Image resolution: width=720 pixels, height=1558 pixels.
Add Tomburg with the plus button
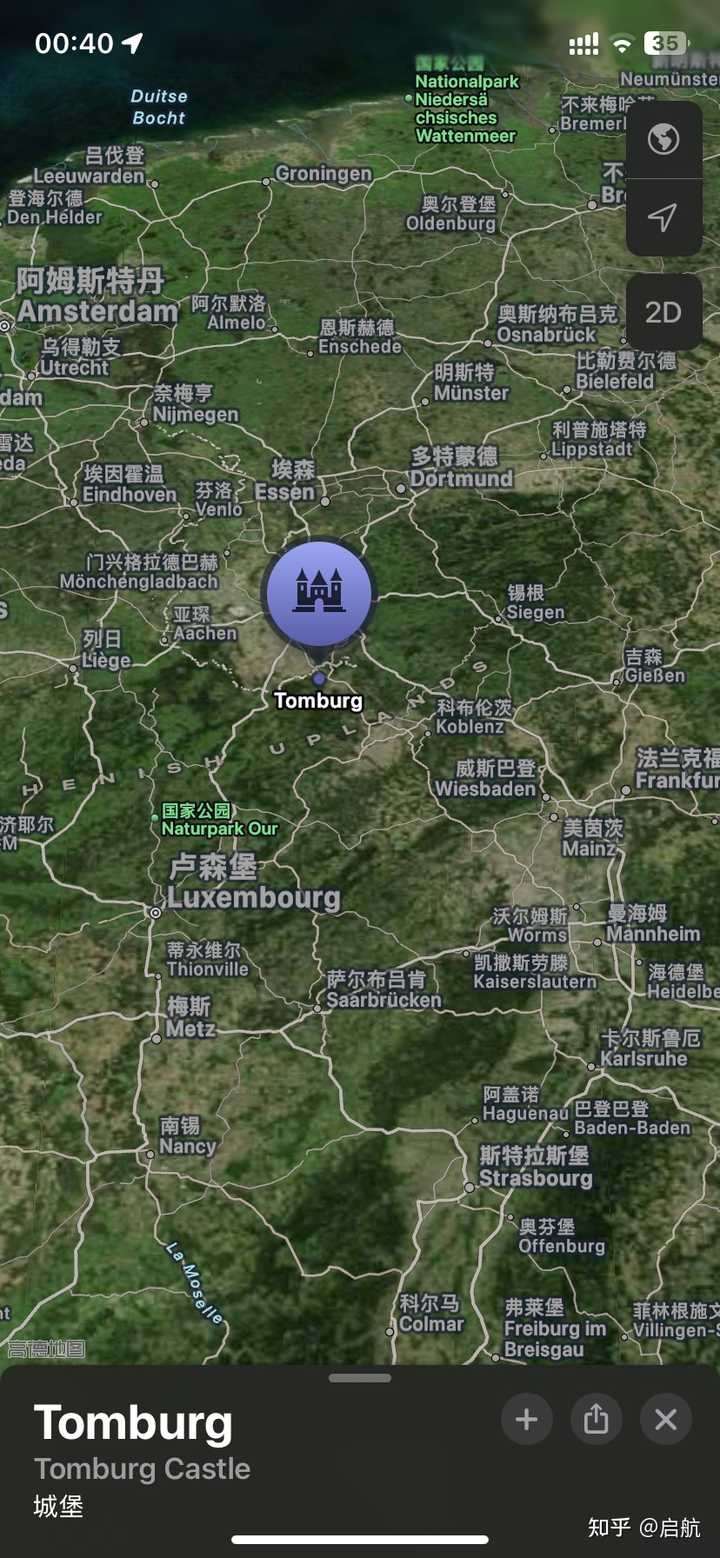coord(527,1419)
